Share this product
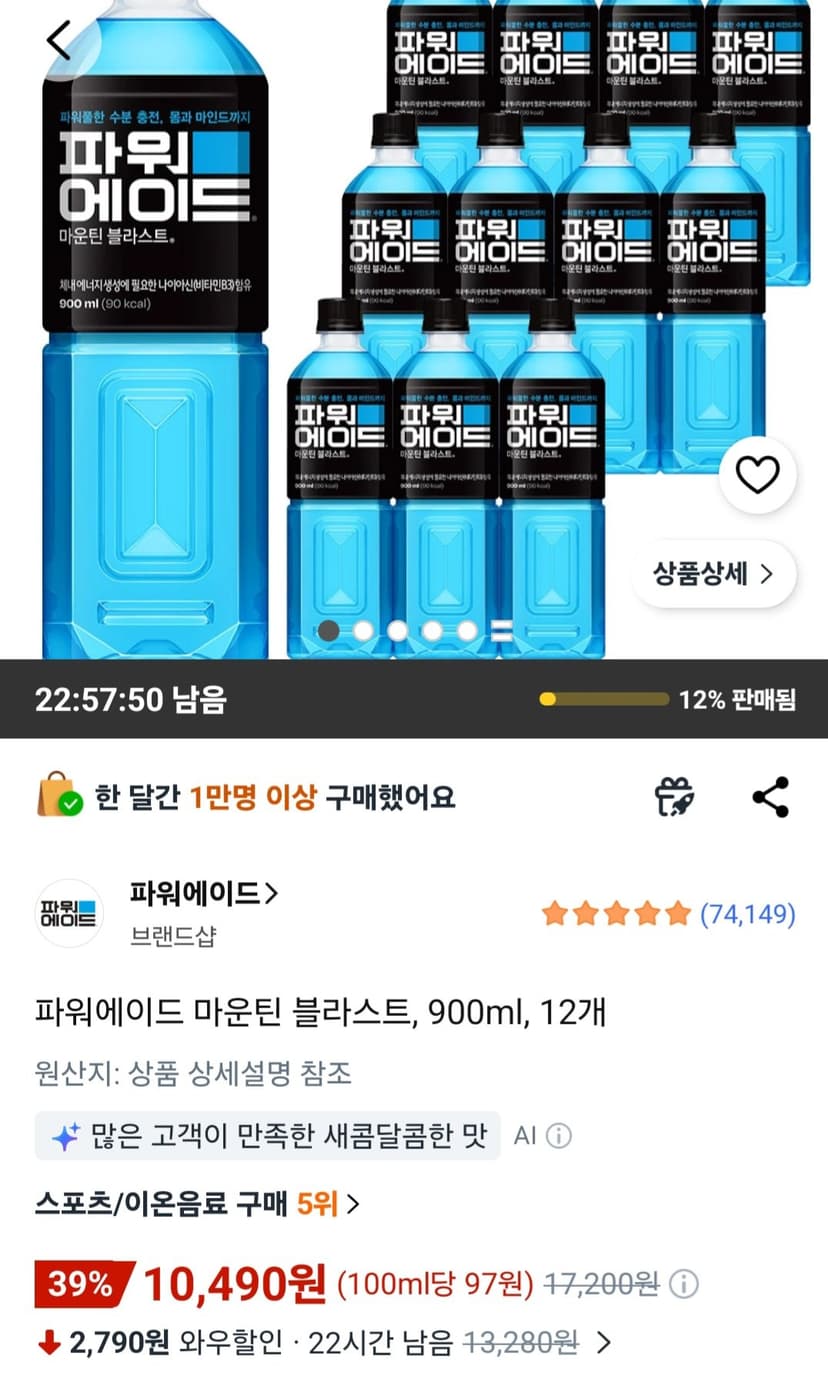The image size is (828, 1380). [770, 797]
